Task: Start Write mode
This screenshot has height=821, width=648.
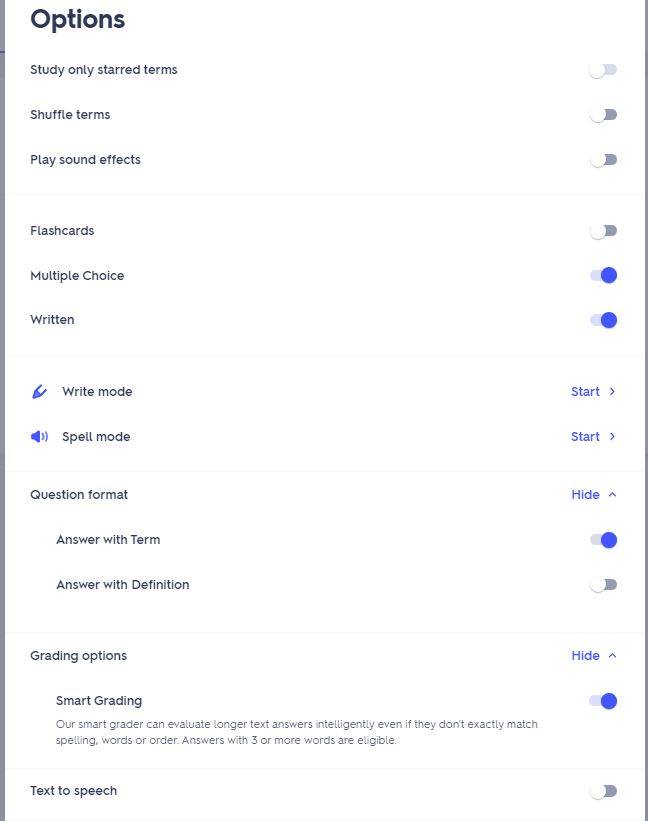Action: (593, 392)
